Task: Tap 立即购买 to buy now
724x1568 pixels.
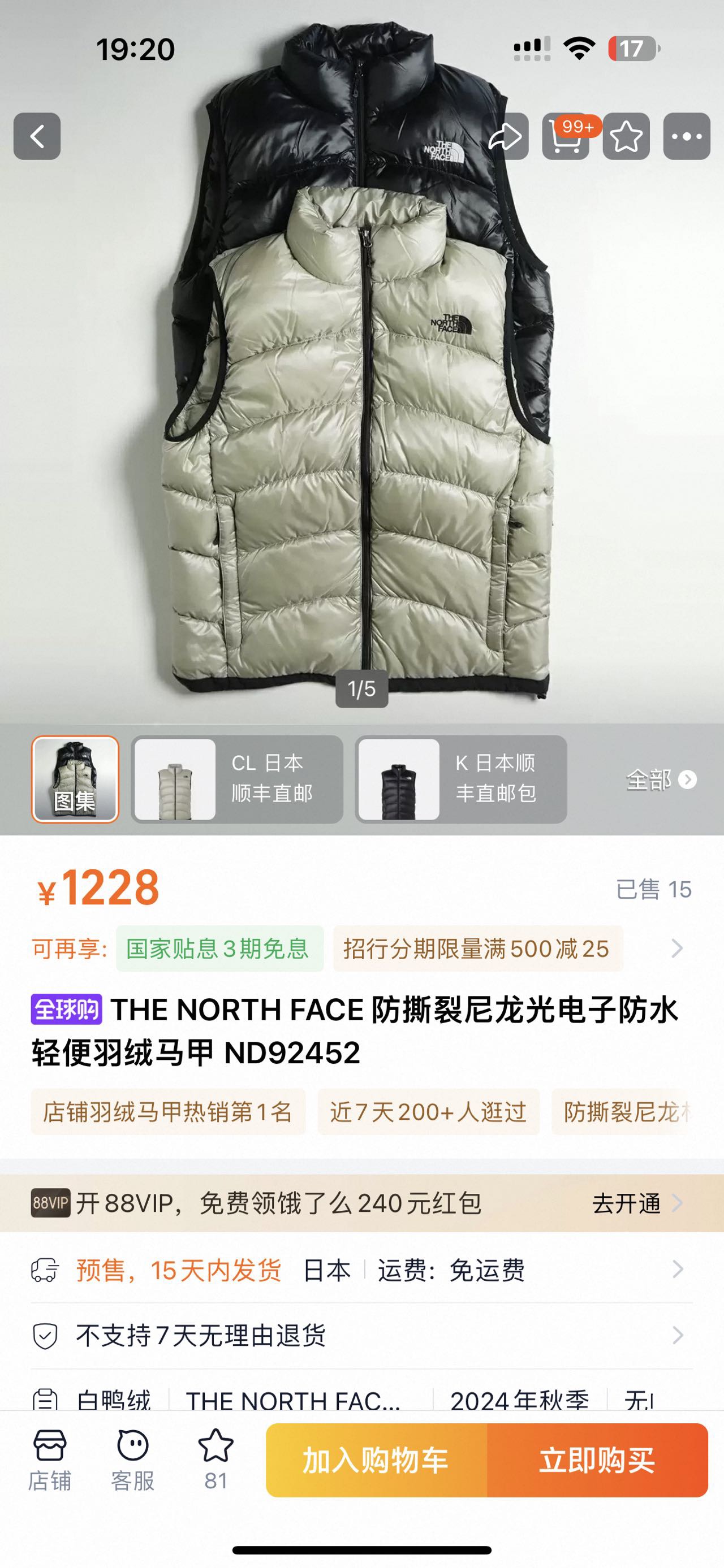Action: (x=597, y=1459)
